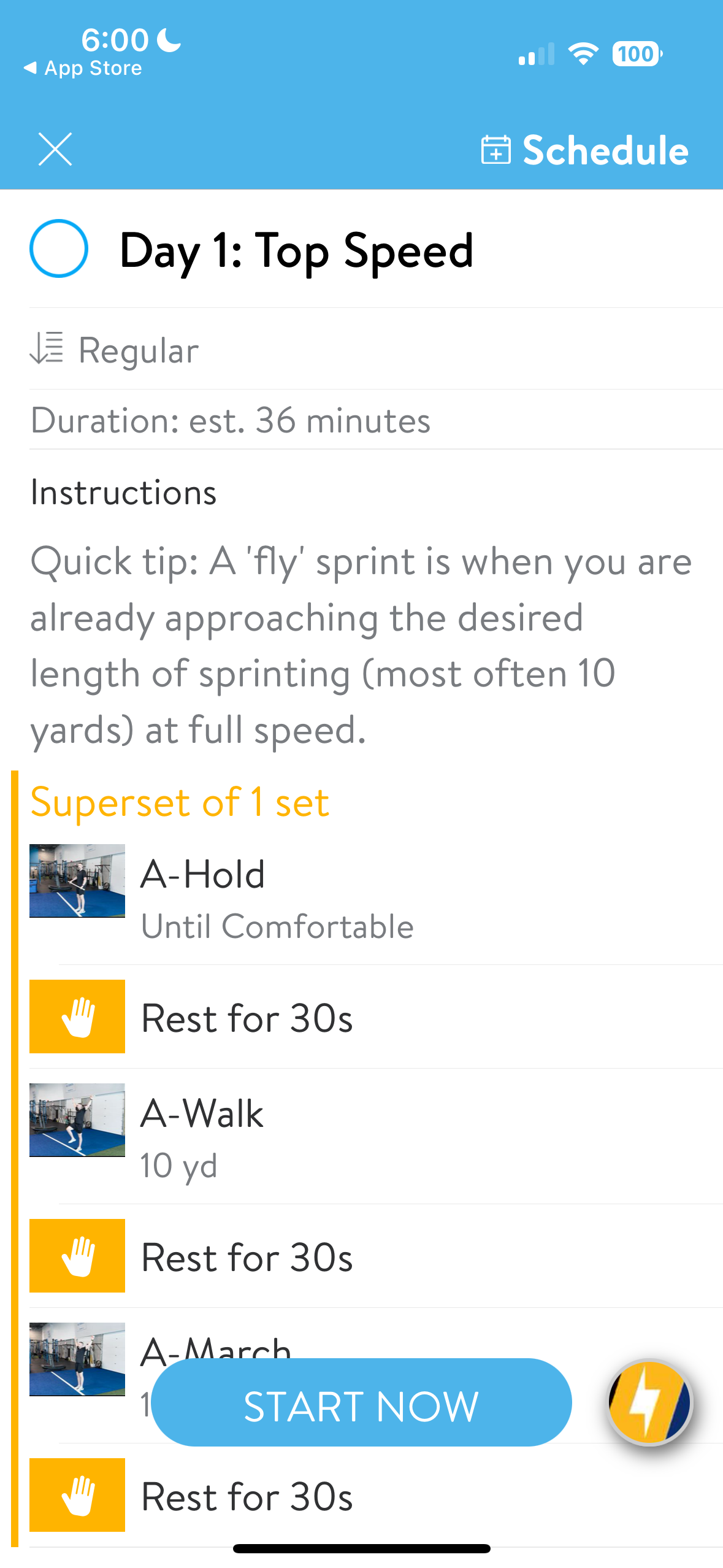The width and height of the screenshot is (723, 1568).
Task: Close the workout details screen
Action: point(55,149)
